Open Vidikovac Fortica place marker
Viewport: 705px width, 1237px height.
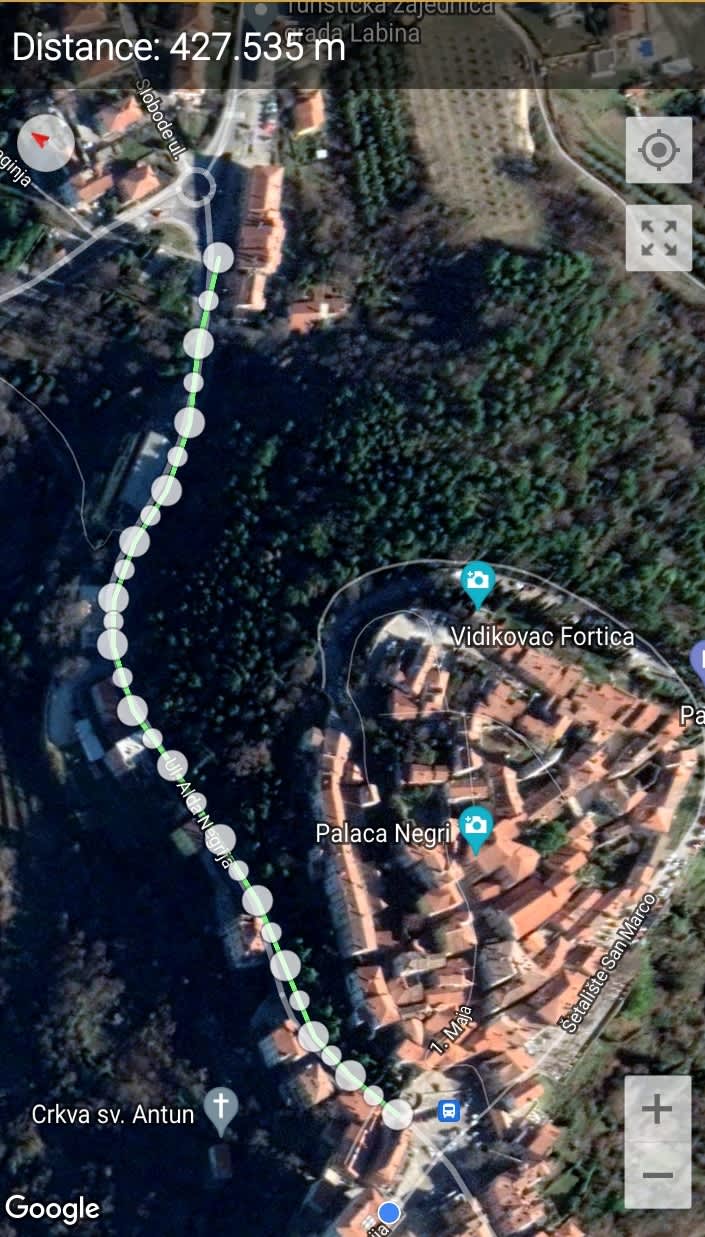point(478,583)
